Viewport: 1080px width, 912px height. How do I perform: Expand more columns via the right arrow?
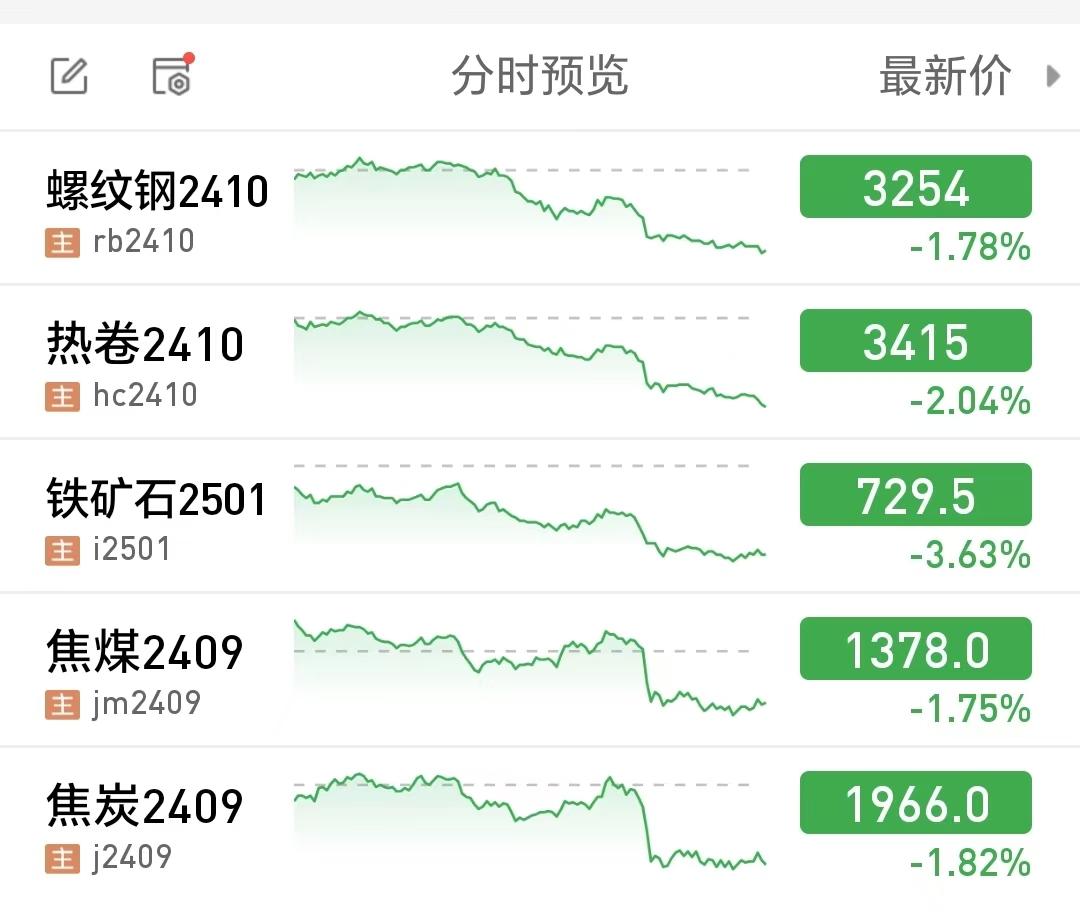tap(1052, 76)
